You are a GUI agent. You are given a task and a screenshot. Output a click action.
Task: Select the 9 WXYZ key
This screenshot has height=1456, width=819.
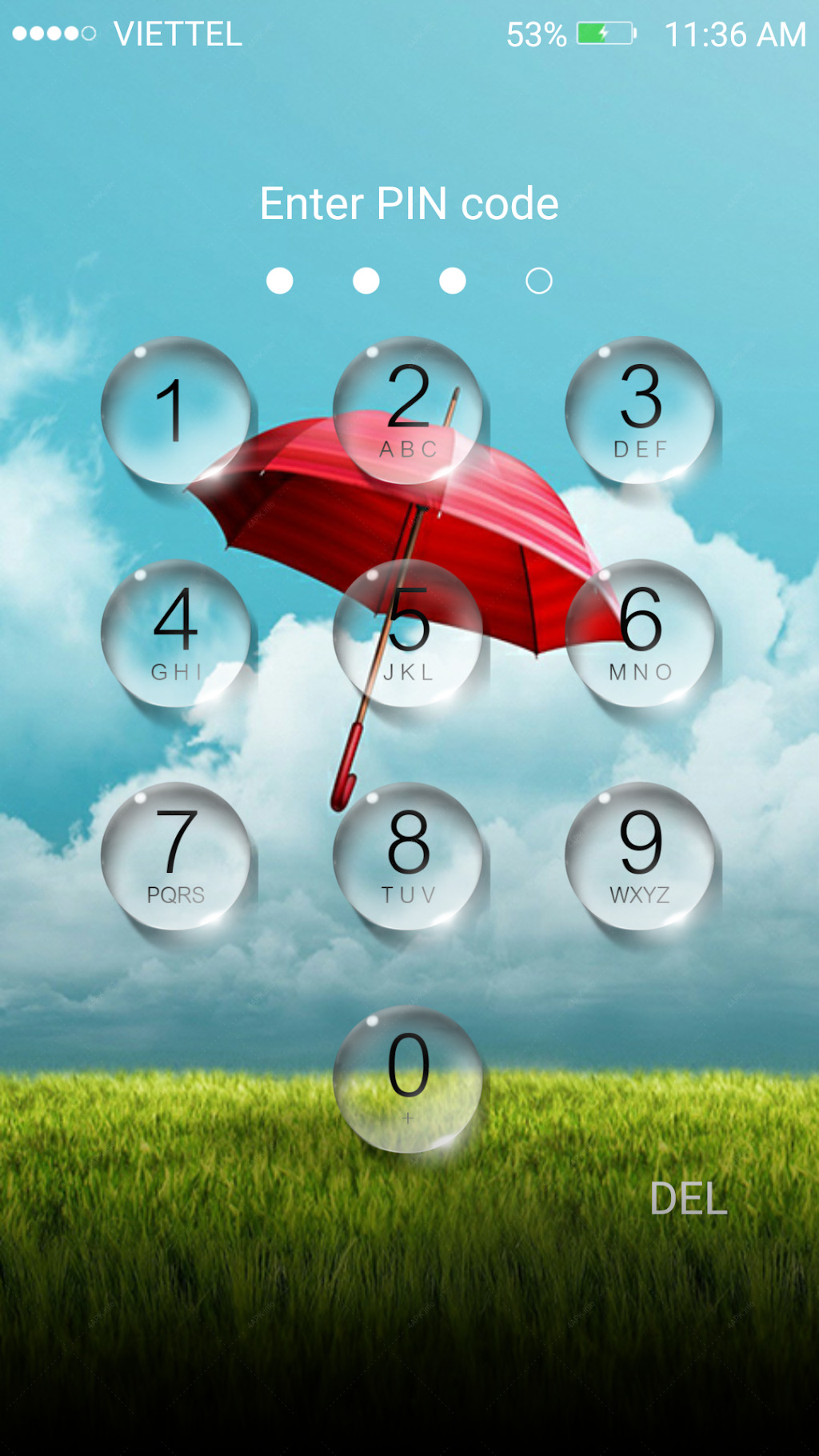(640, 856)
